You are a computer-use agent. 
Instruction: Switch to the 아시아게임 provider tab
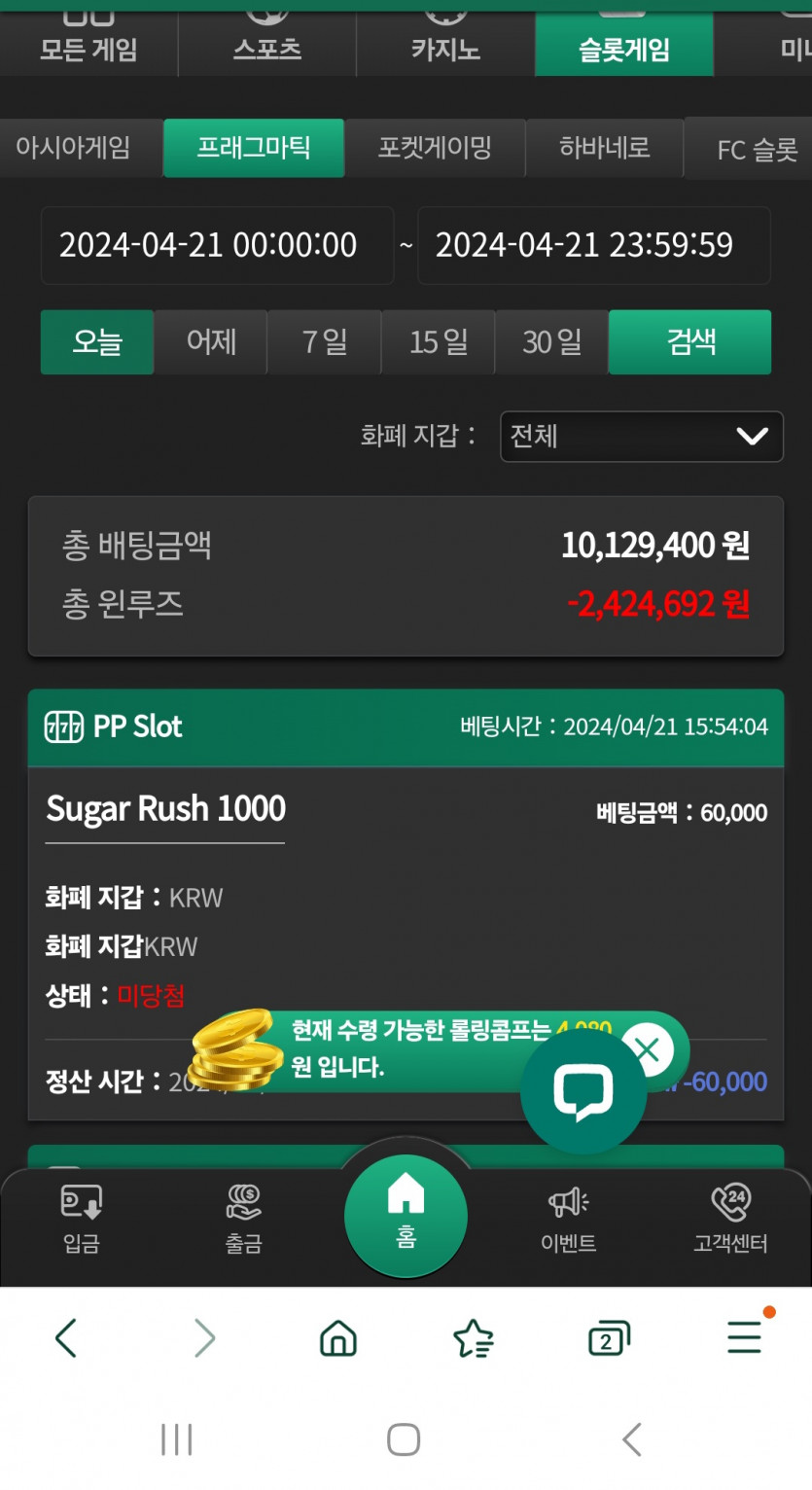click(74, 148)
